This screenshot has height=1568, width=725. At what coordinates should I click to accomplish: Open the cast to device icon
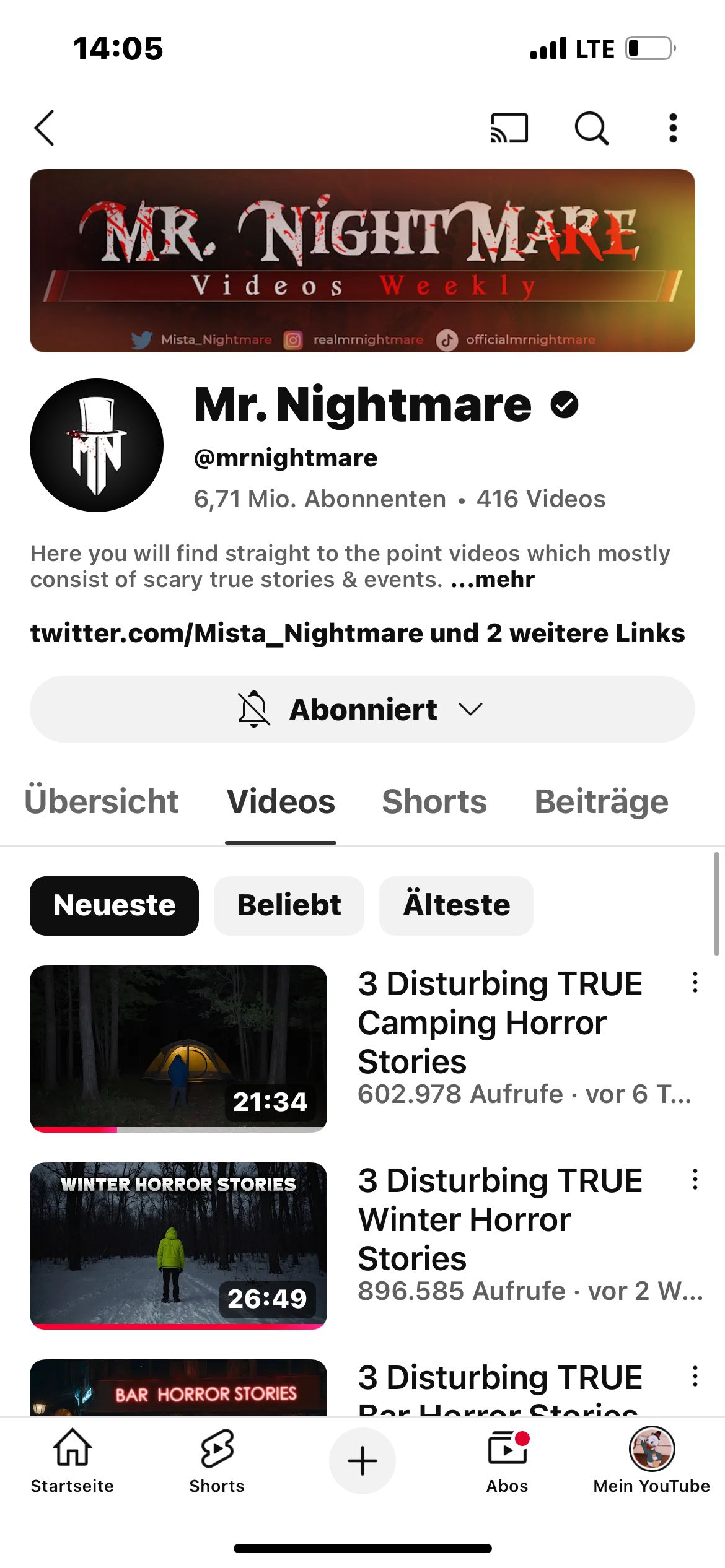[x=509, y=128]
